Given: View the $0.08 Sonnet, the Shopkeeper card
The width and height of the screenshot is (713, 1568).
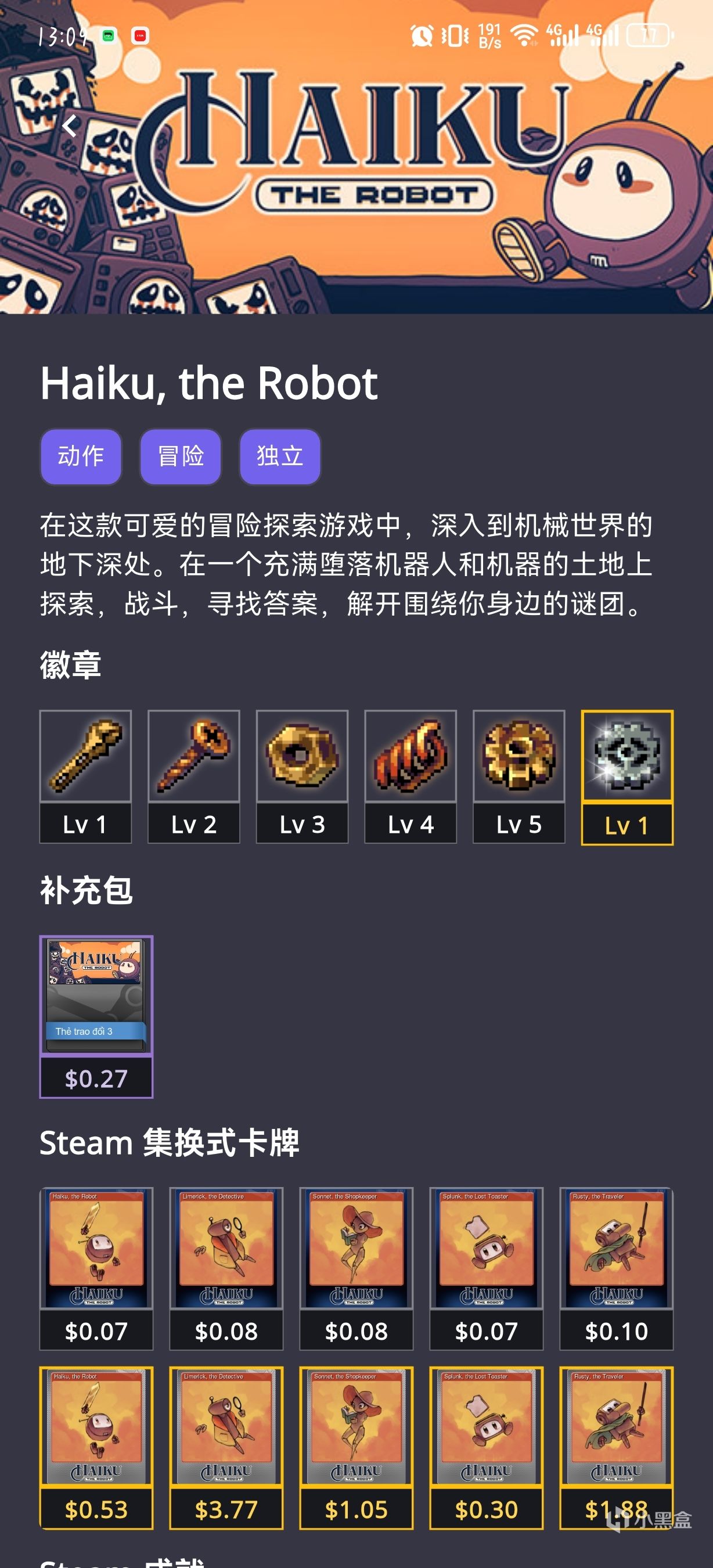Looking at the screenshot, I should click(x=356, y=1267).
